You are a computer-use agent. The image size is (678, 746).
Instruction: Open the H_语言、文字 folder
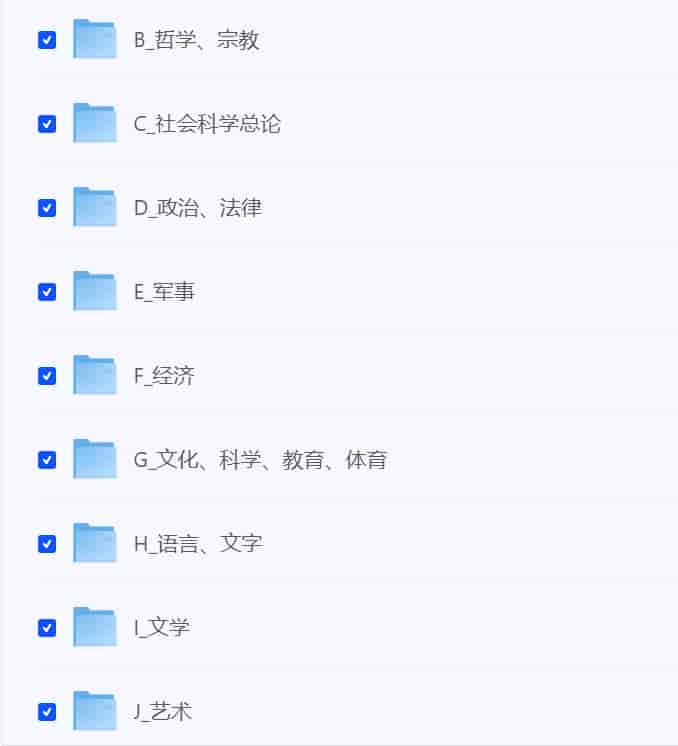198,545
